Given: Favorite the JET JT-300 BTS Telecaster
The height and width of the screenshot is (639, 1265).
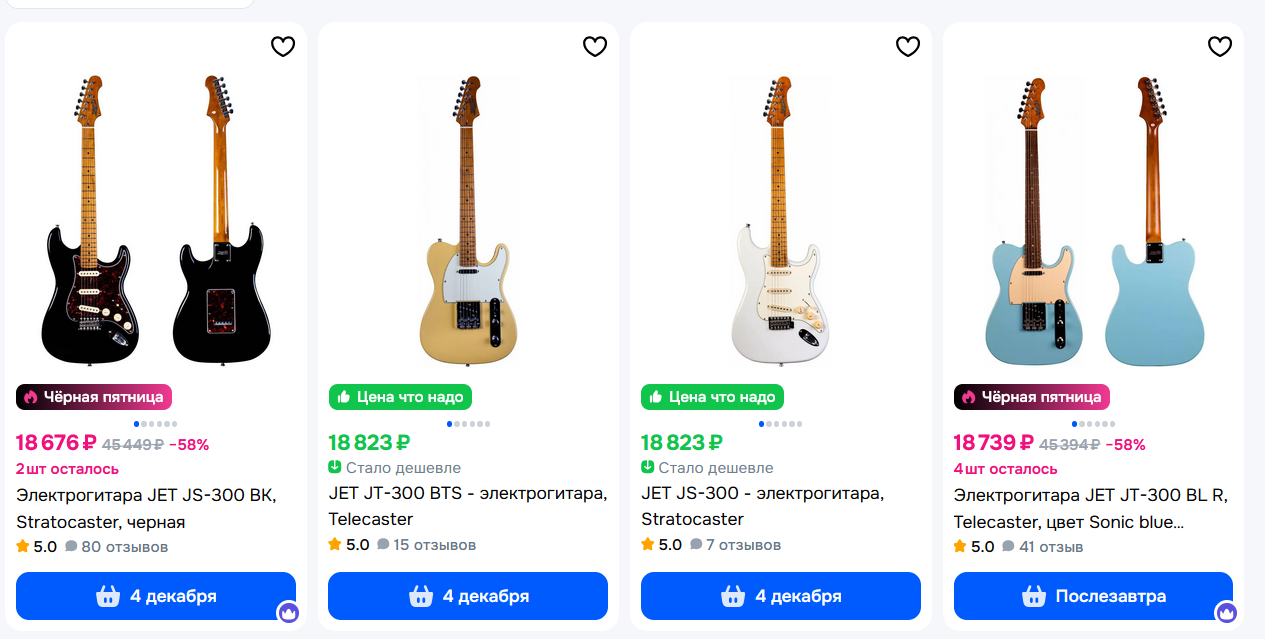Looking at the screenshot, I should pos(595,46).
